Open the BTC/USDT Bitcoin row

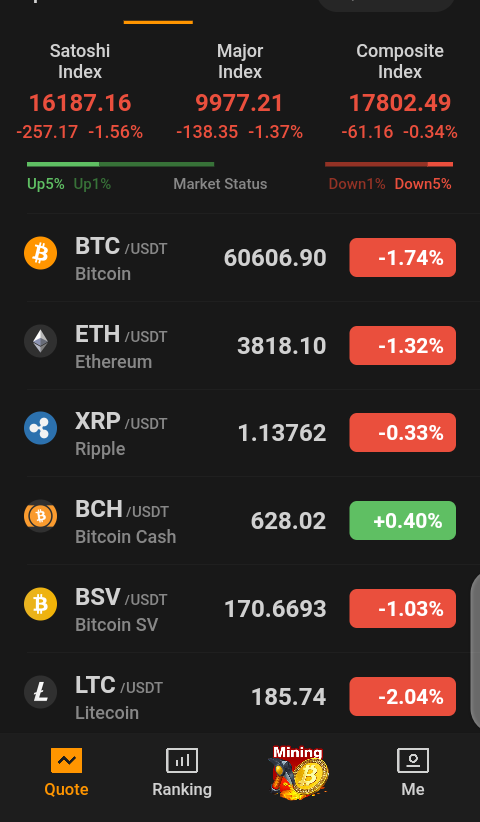tap(240, 257)
